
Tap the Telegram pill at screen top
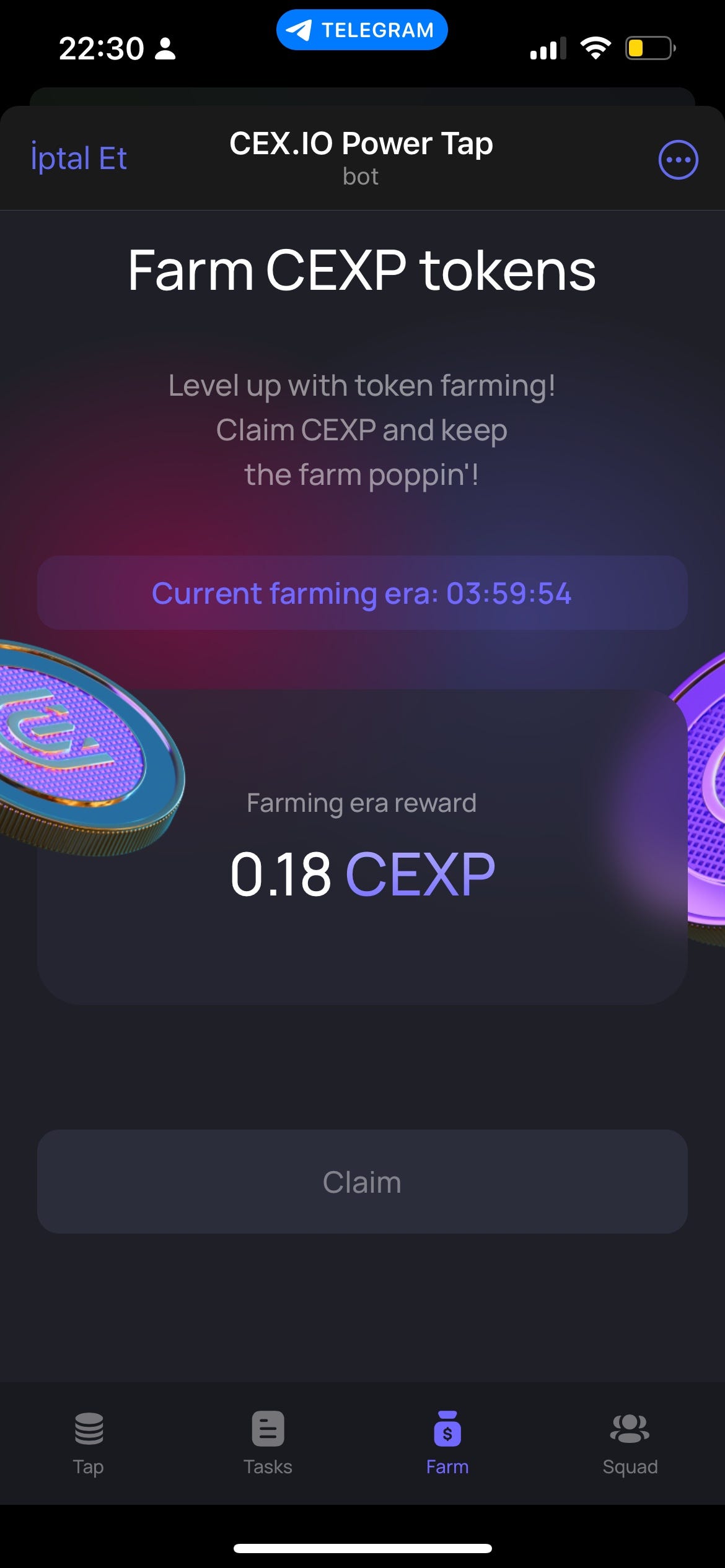362,29
